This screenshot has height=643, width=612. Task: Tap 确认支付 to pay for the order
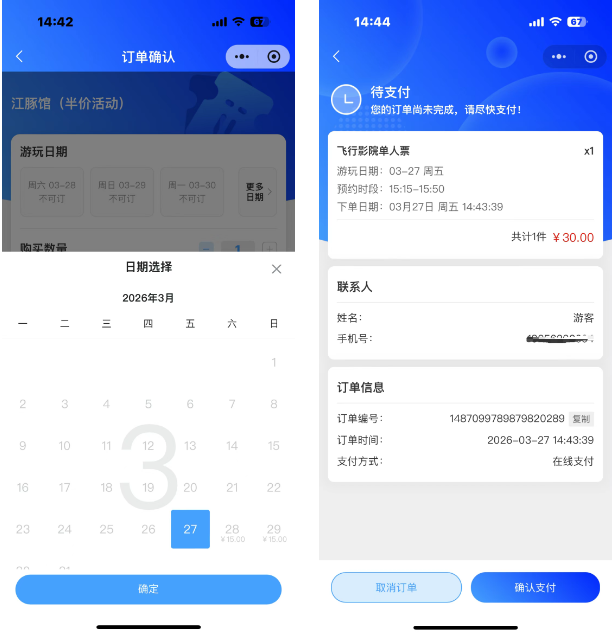(x=535, y=587)
